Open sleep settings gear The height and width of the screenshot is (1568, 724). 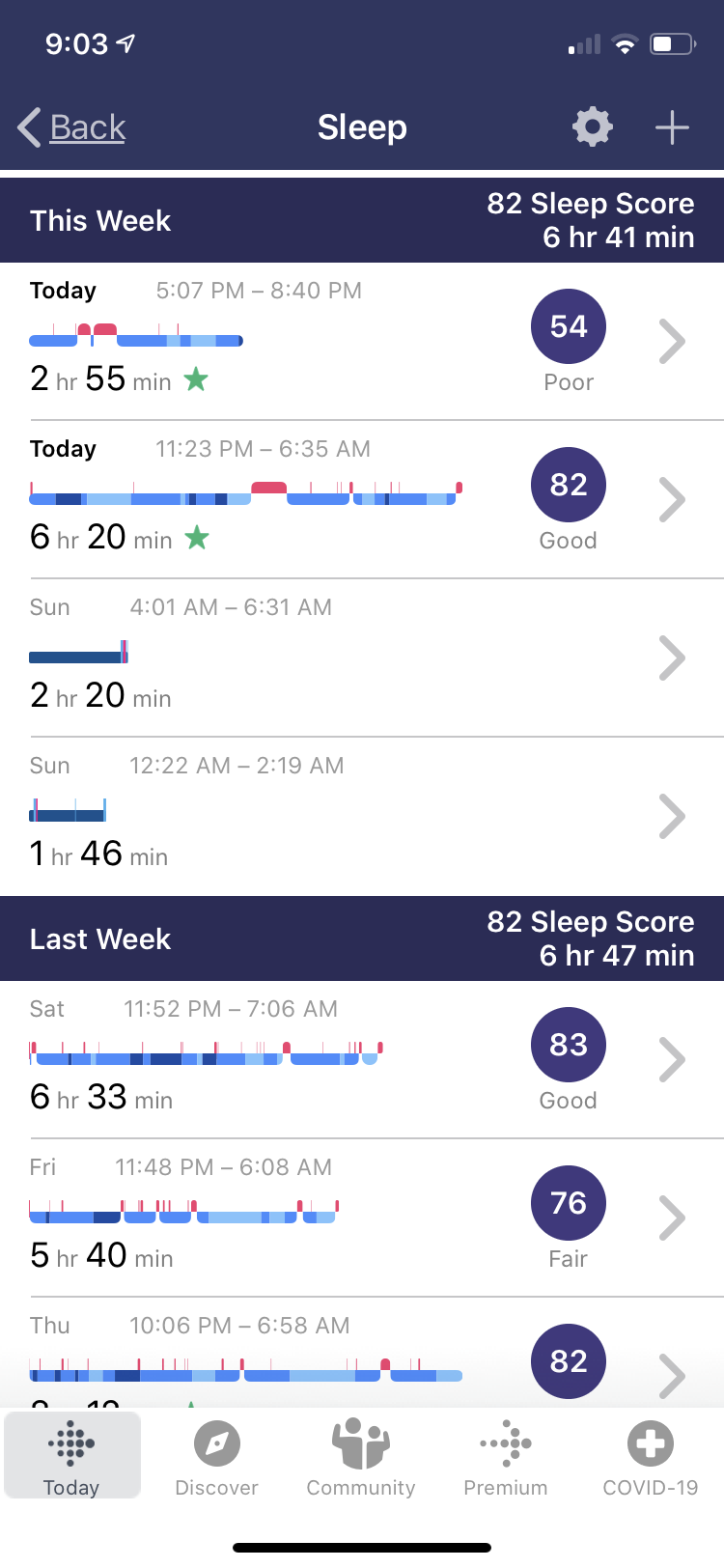[x=592, y=127]
